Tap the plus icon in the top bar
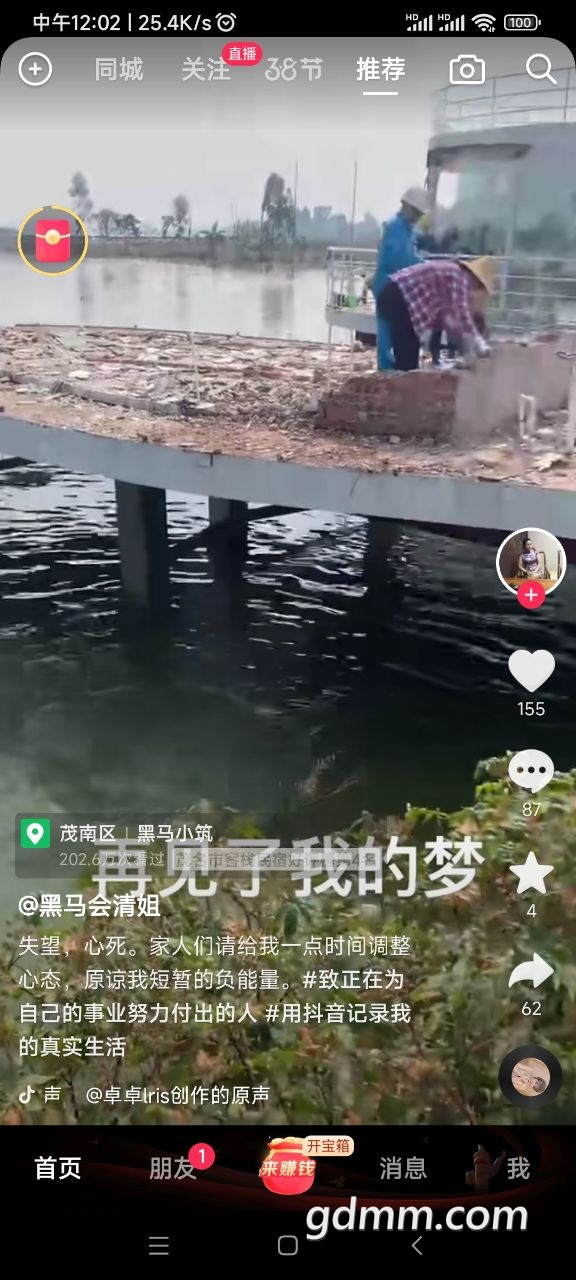Viewport: 576px width, 1280px height. click(x=35, y=69)
